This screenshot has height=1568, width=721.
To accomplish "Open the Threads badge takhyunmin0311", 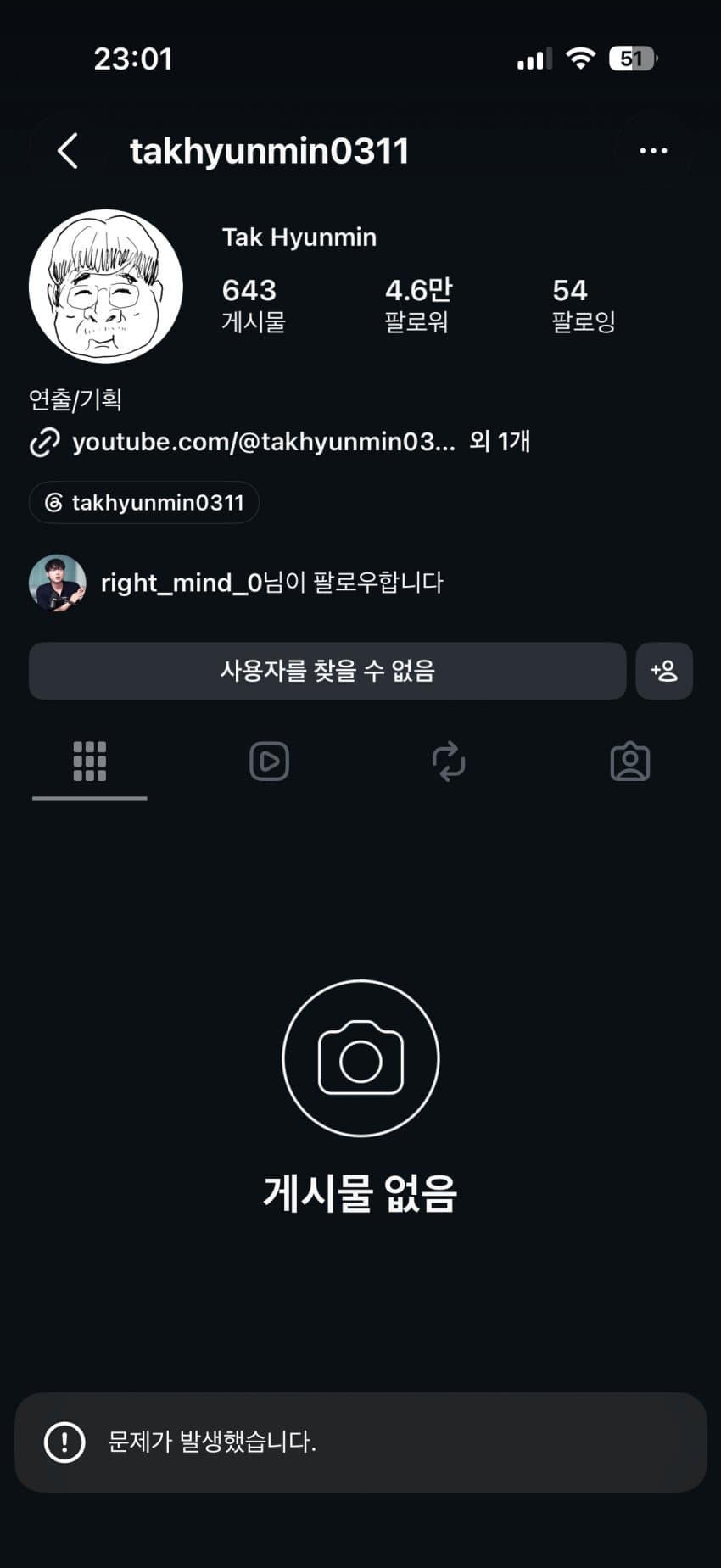I will tap(144, 503).
